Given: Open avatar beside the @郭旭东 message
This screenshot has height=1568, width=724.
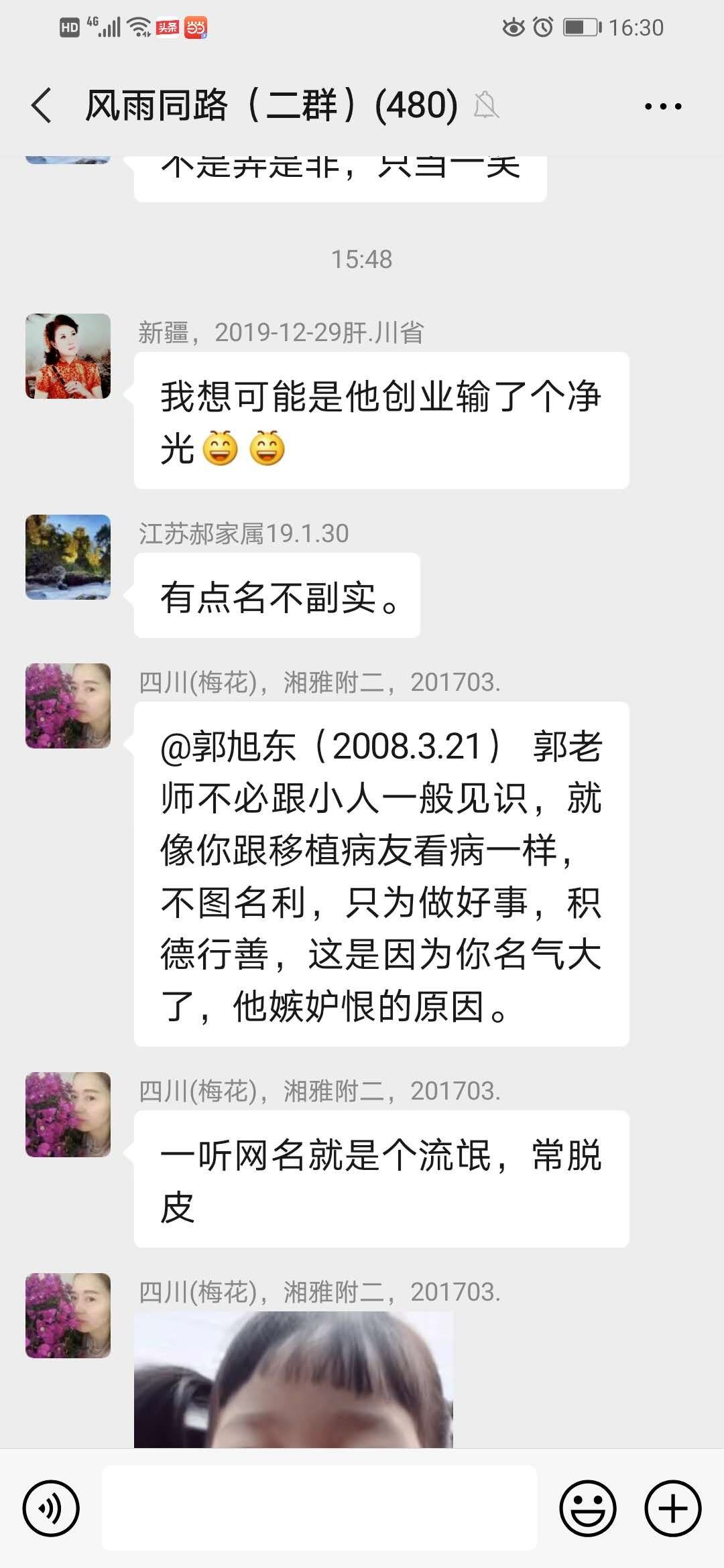Looking at the screenshot, I should tap(68, 706).
